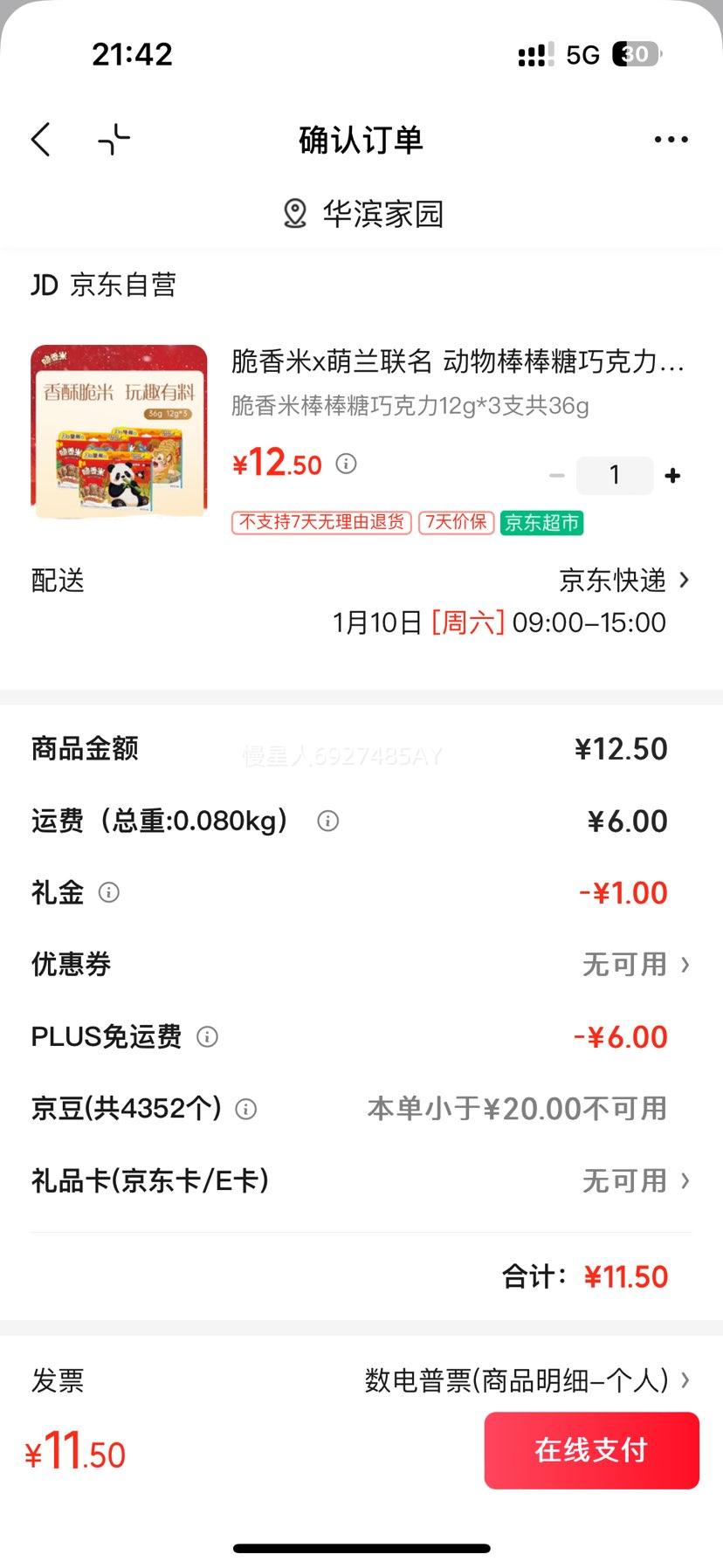The width and height of the screenshot is (723, 1568).
Task: Increase item quantity with plus button
Action: pos(672,475)
